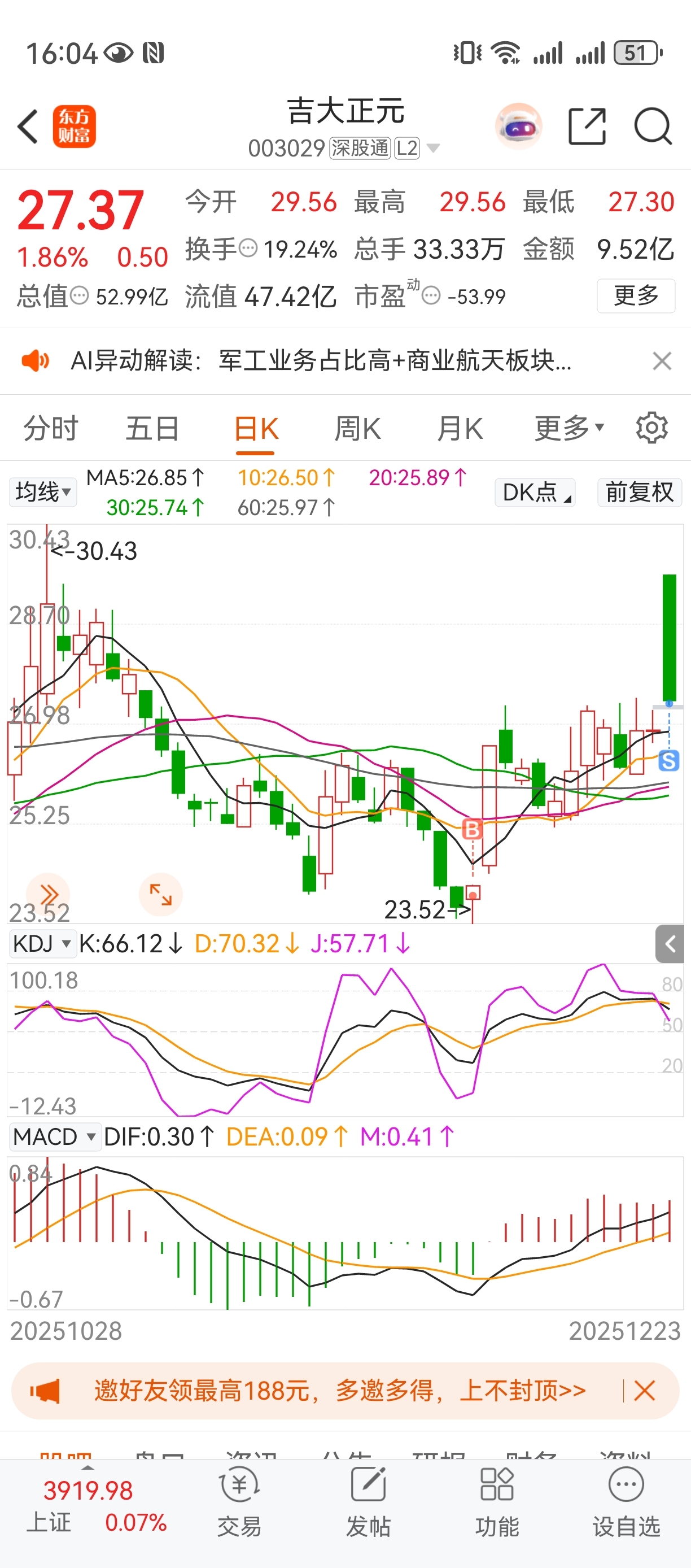Screen dimensions: 691x1568
Task: Dismiss the AI异动解读 banner
Action: [662, 361]
